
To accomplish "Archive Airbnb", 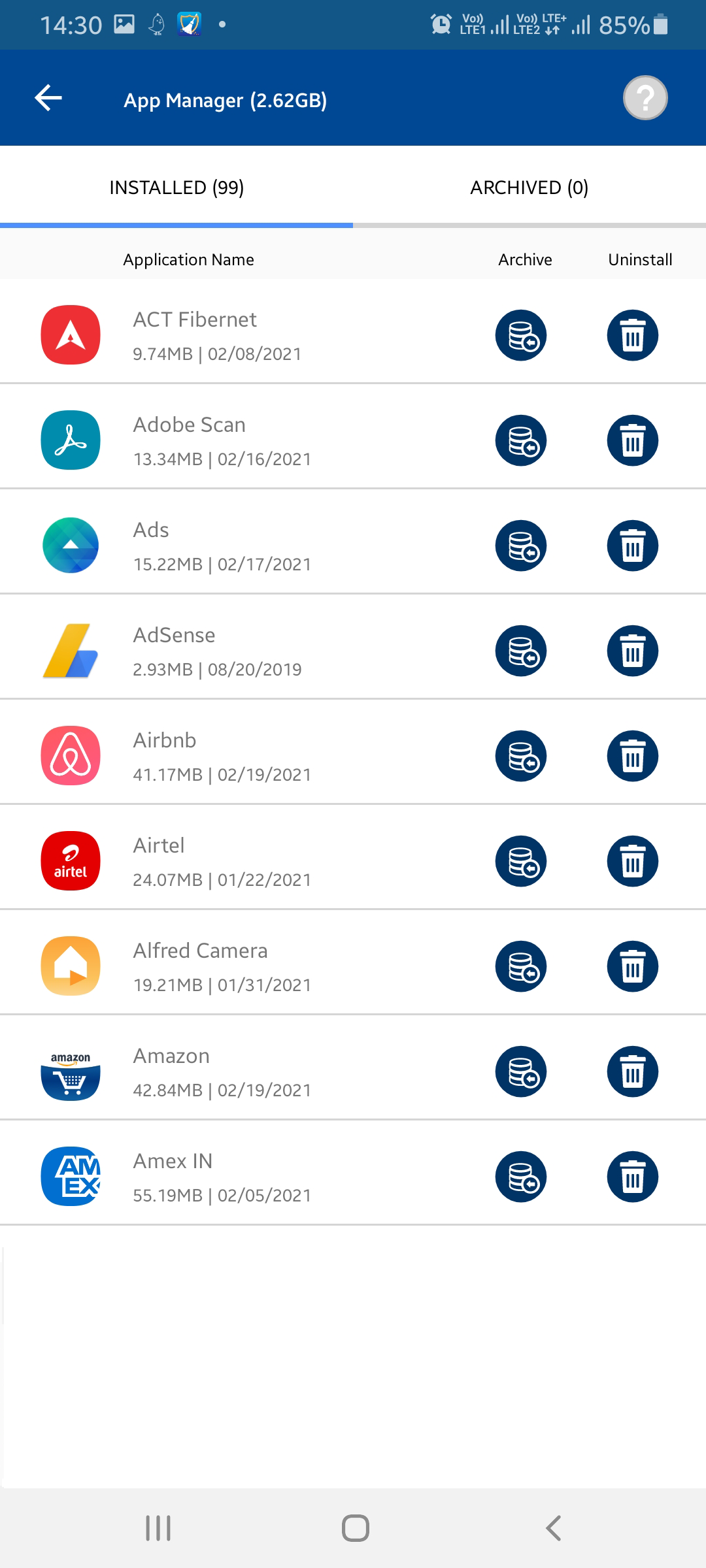I will click(521, 756).
